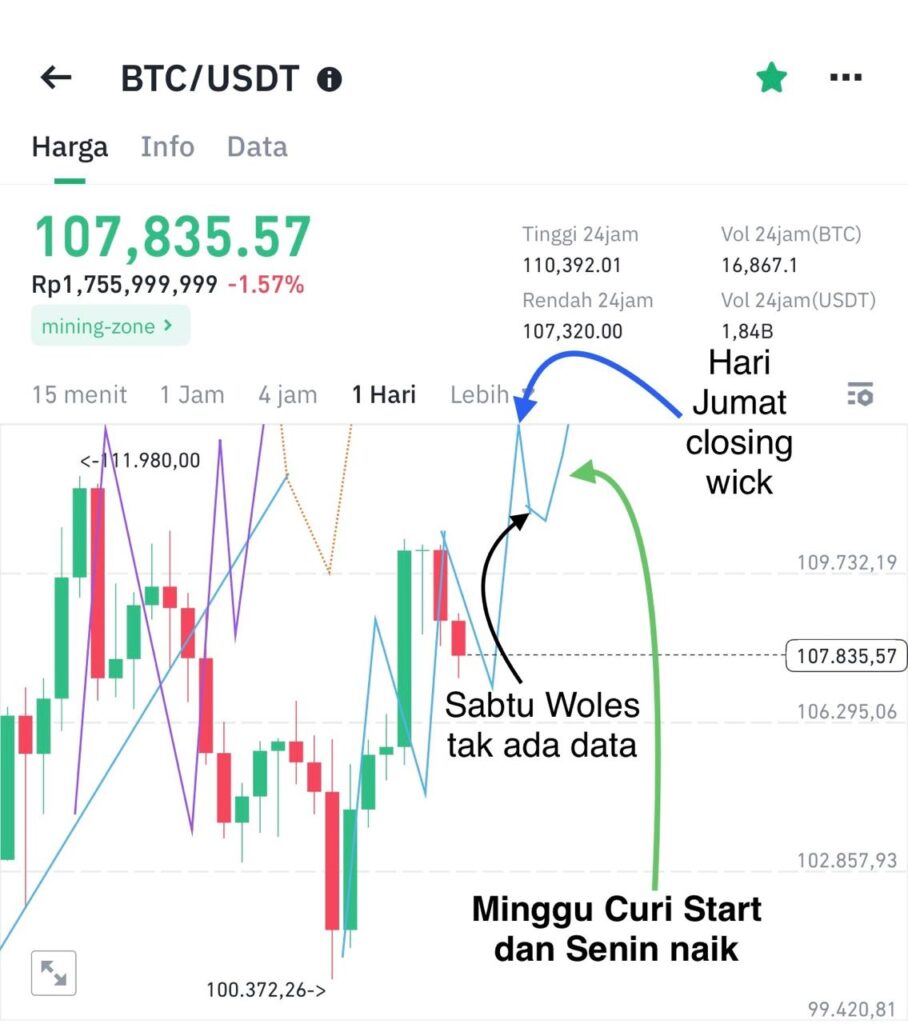Go back using the arrow
This screenshot has height=1024, width=908.
coord(56,78)
